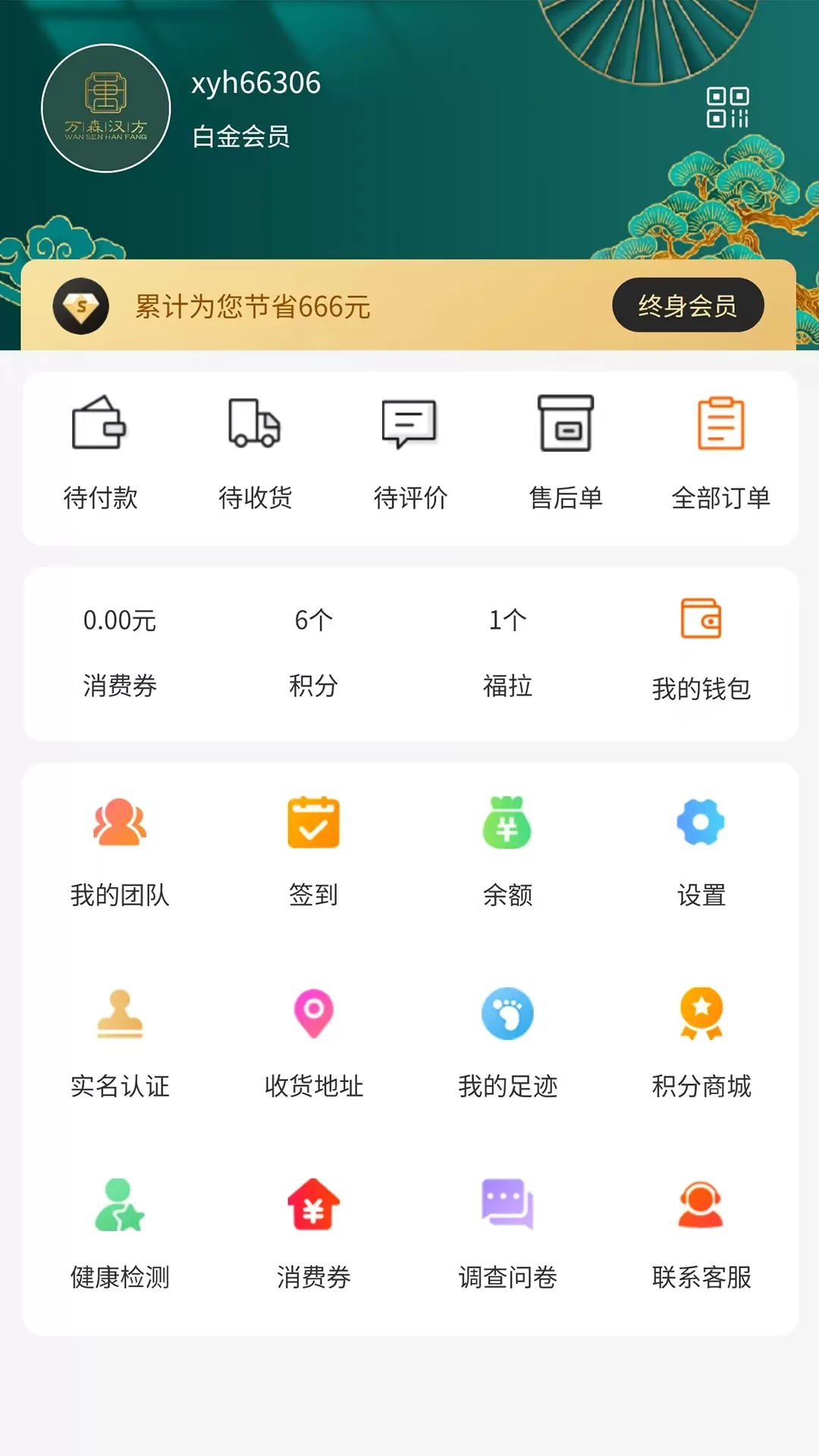View 我的足迹 history
This screenshot has width=819, height=1456.
click(507, 1043)
